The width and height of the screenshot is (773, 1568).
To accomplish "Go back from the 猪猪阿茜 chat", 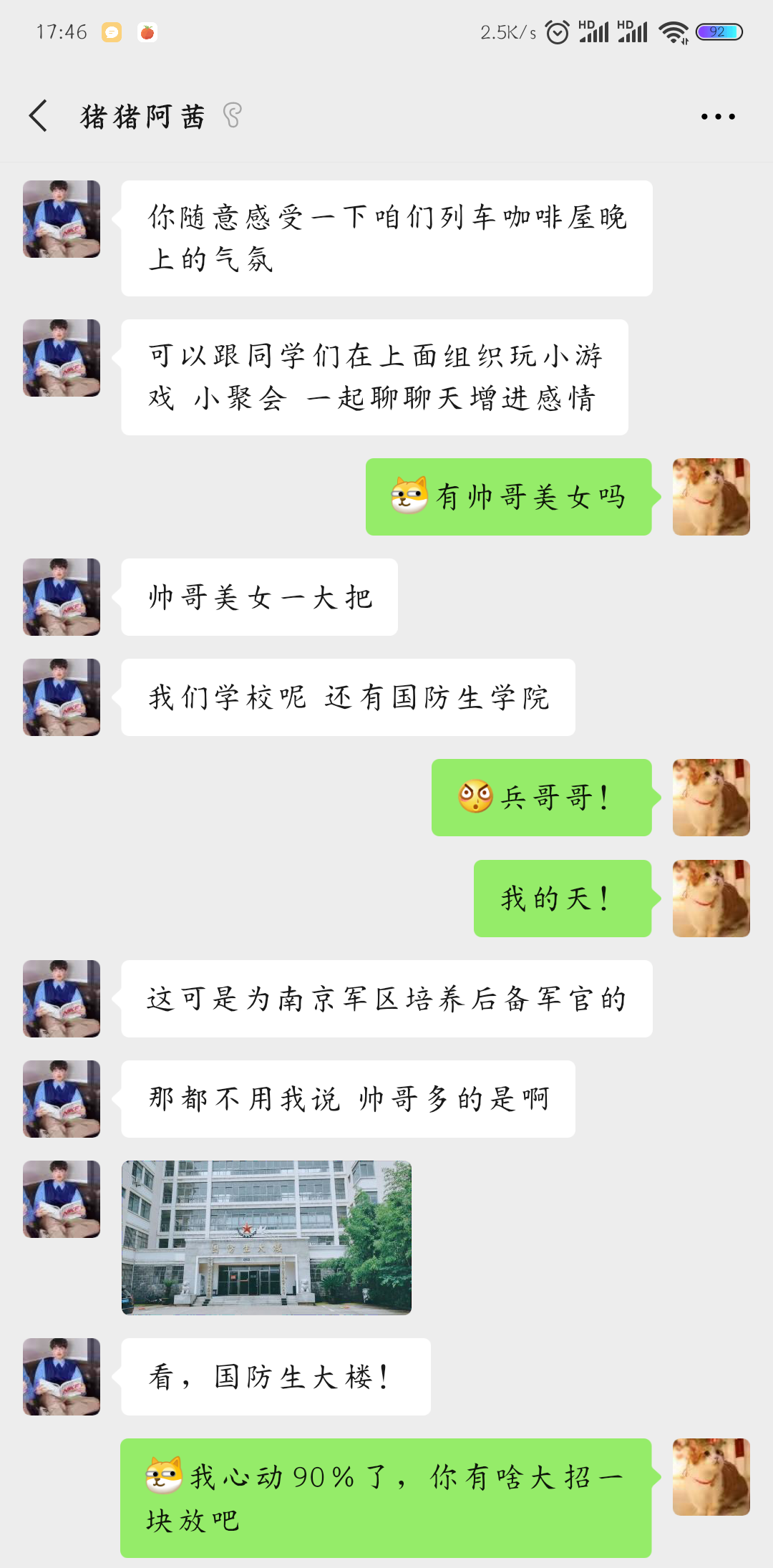I will [x=39, y=116].
